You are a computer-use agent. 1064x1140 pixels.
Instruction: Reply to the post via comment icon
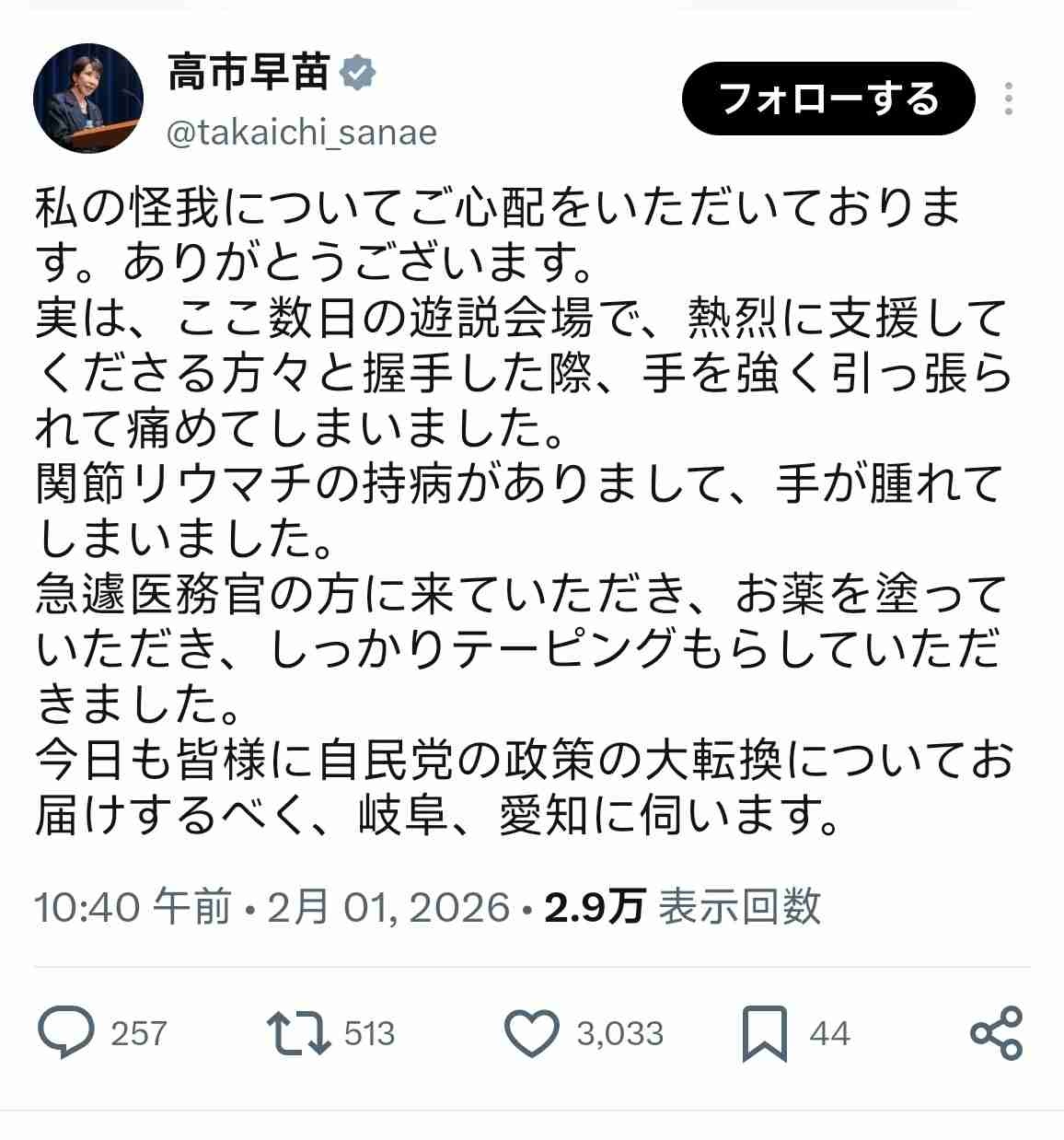tap(66, 1032)
